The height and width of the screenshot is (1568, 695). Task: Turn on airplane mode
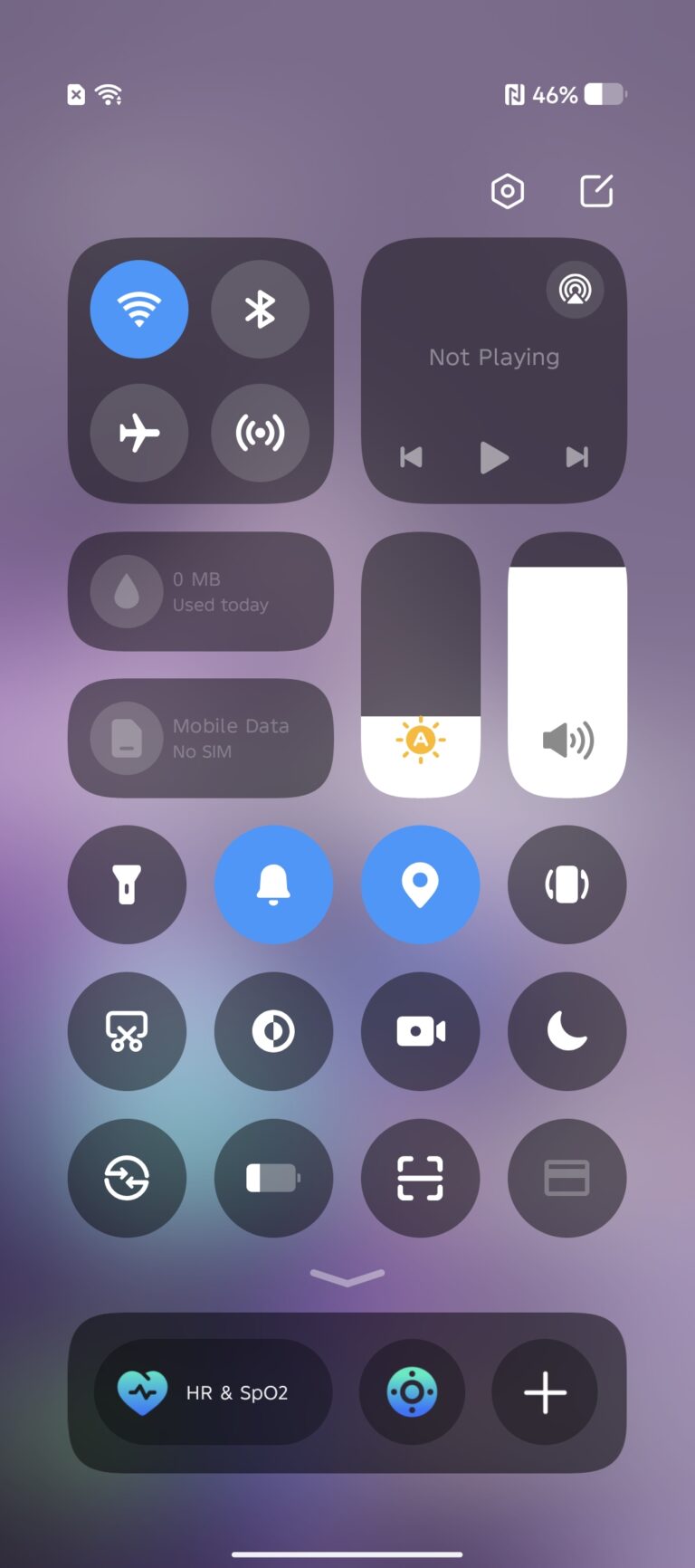point(139,433)
